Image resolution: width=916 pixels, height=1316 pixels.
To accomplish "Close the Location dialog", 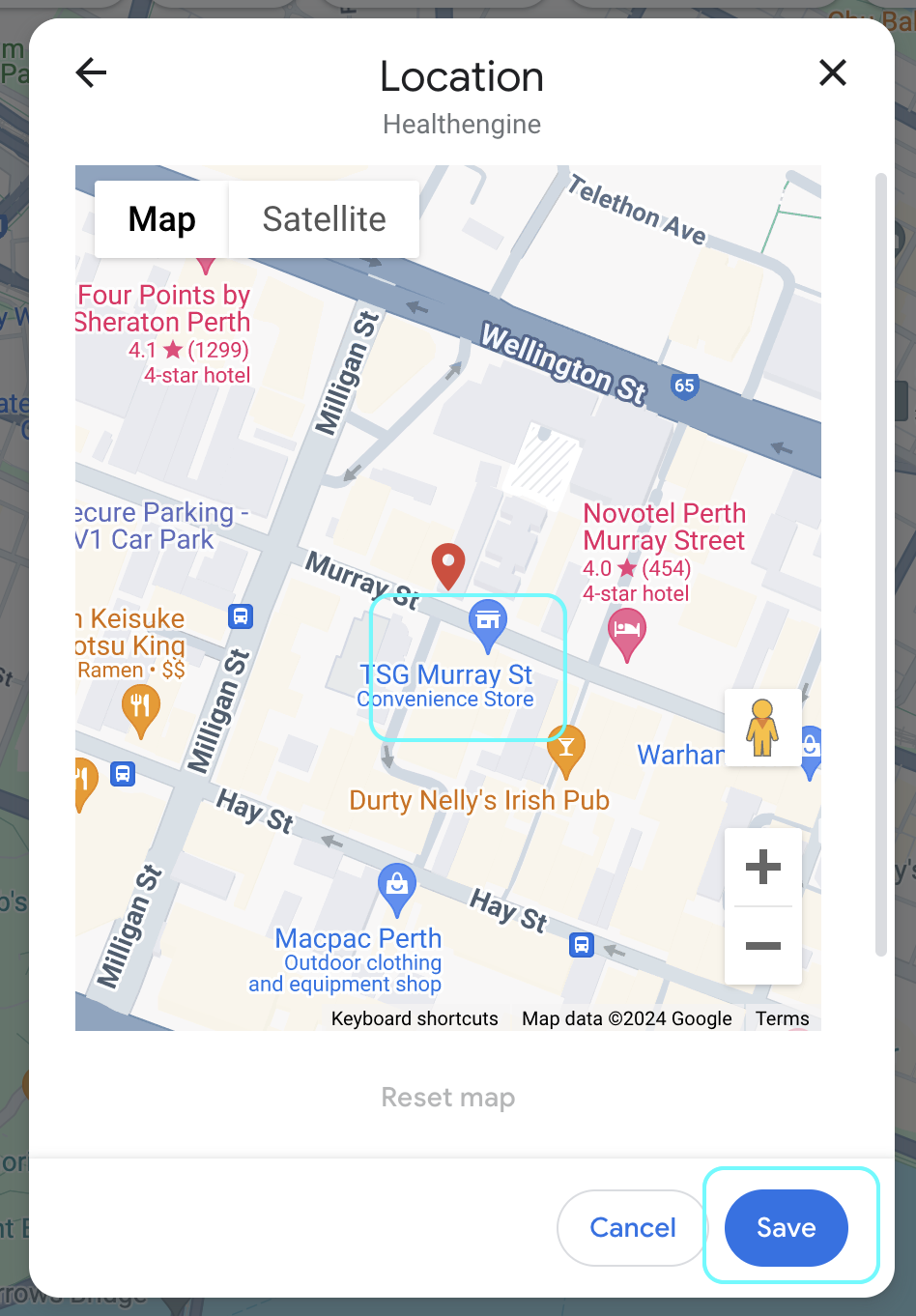I will coord(832,72).
